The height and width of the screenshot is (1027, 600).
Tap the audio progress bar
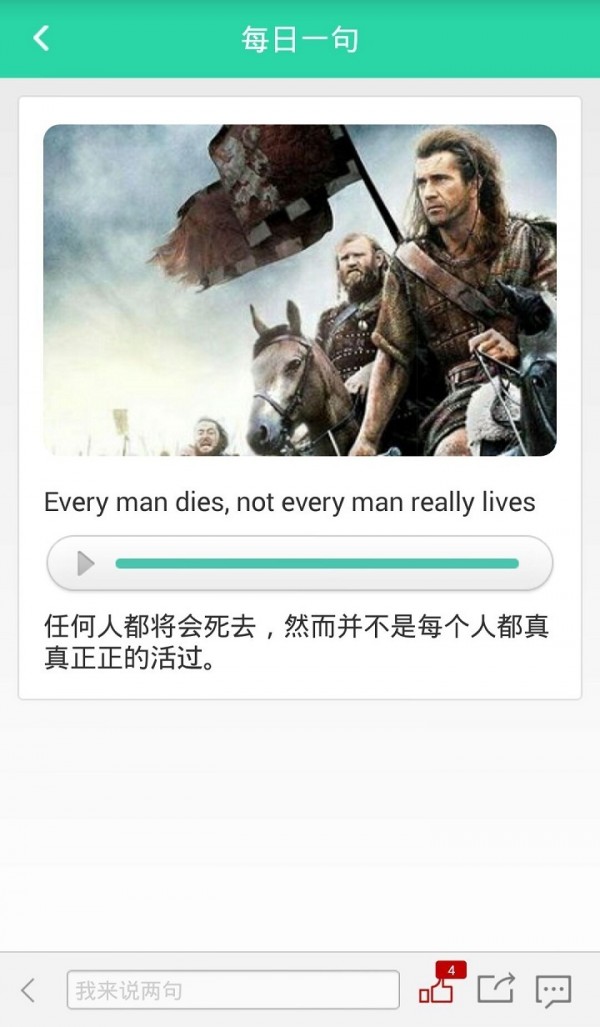[317, 563]
